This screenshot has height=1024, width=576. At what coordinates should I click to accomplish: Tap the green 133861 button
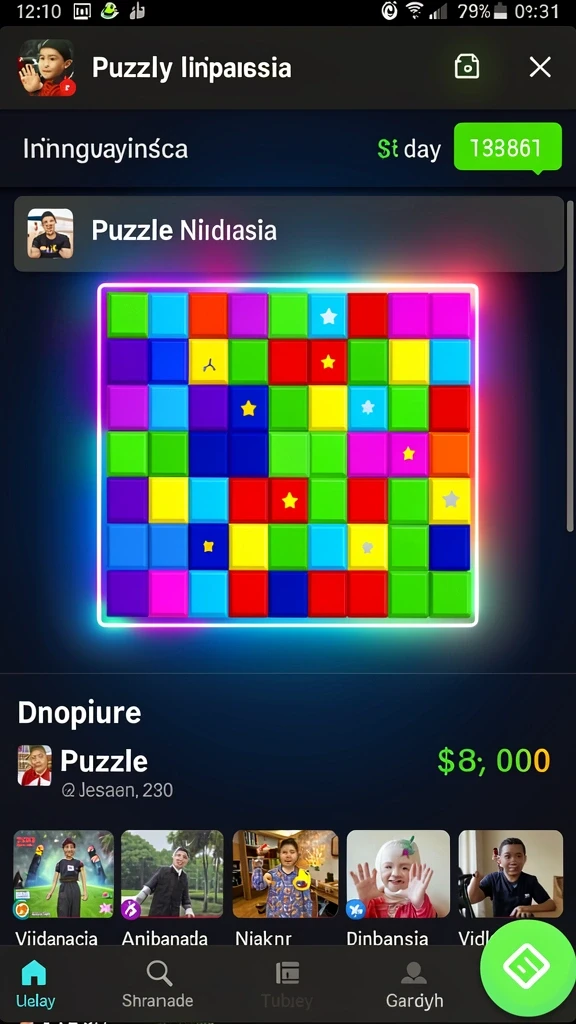pos(507,148)
